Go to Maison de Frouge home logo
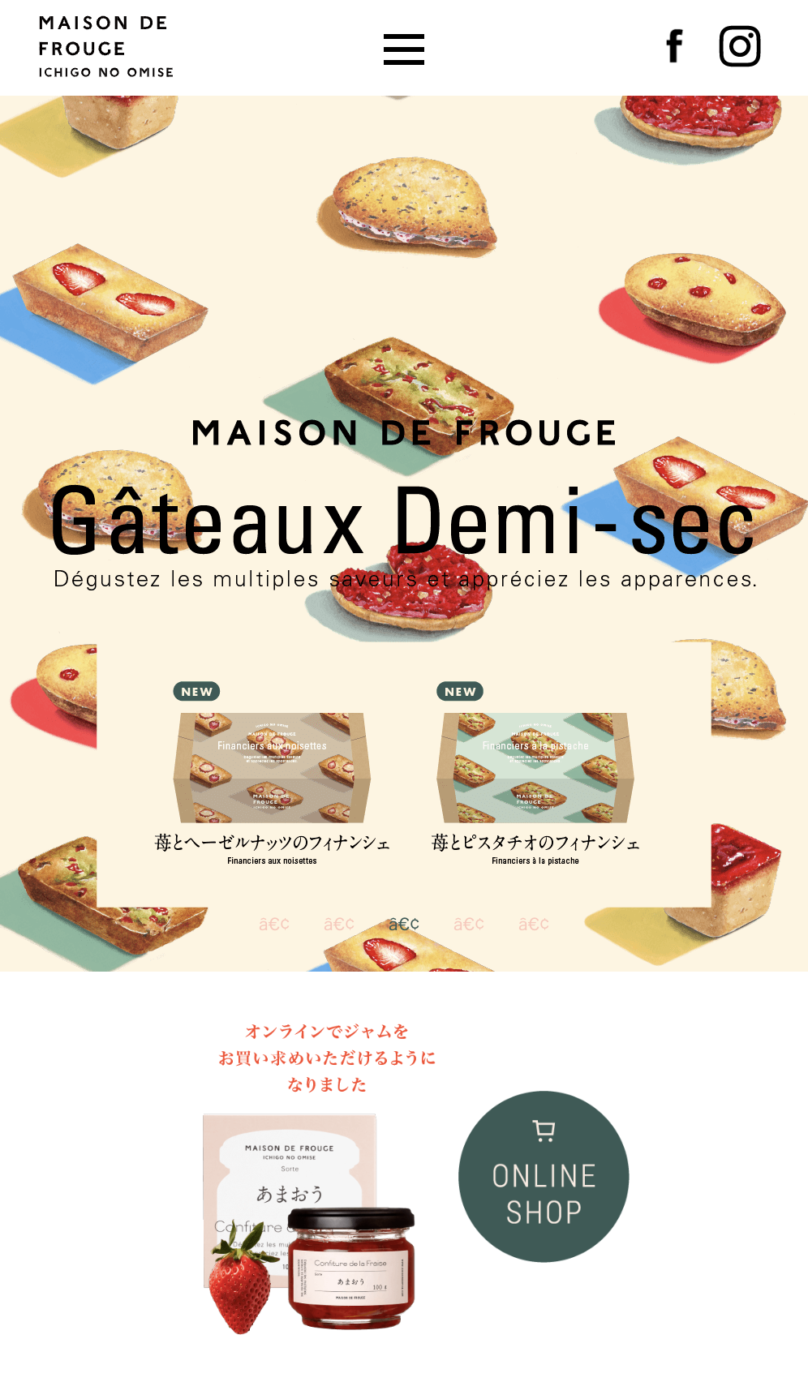Image resolution: width=808 pixels, height=1382 pixels. (105, 46)
